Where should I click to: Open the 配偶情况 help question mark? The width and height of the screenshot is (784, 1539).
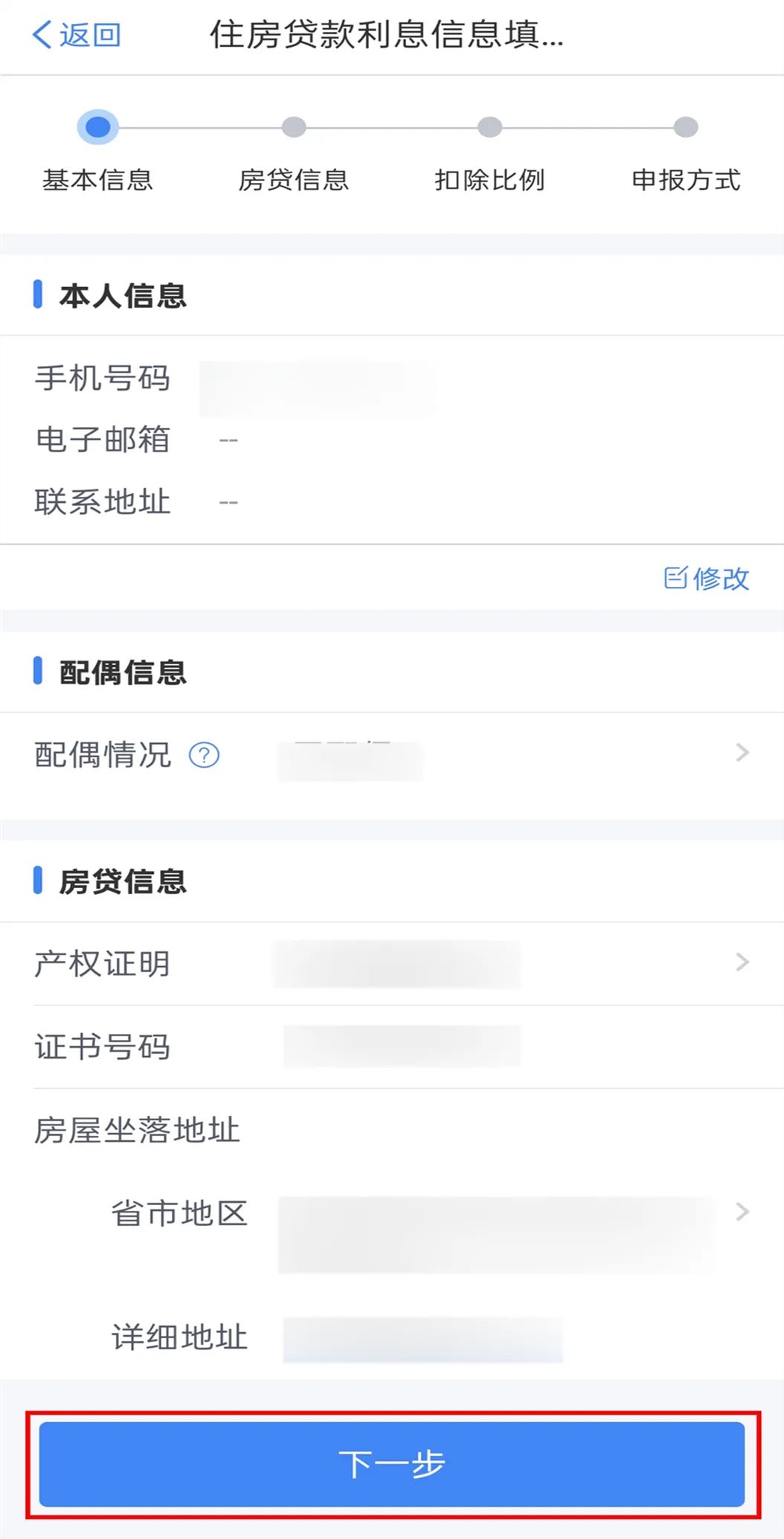[x=204, y=755]
